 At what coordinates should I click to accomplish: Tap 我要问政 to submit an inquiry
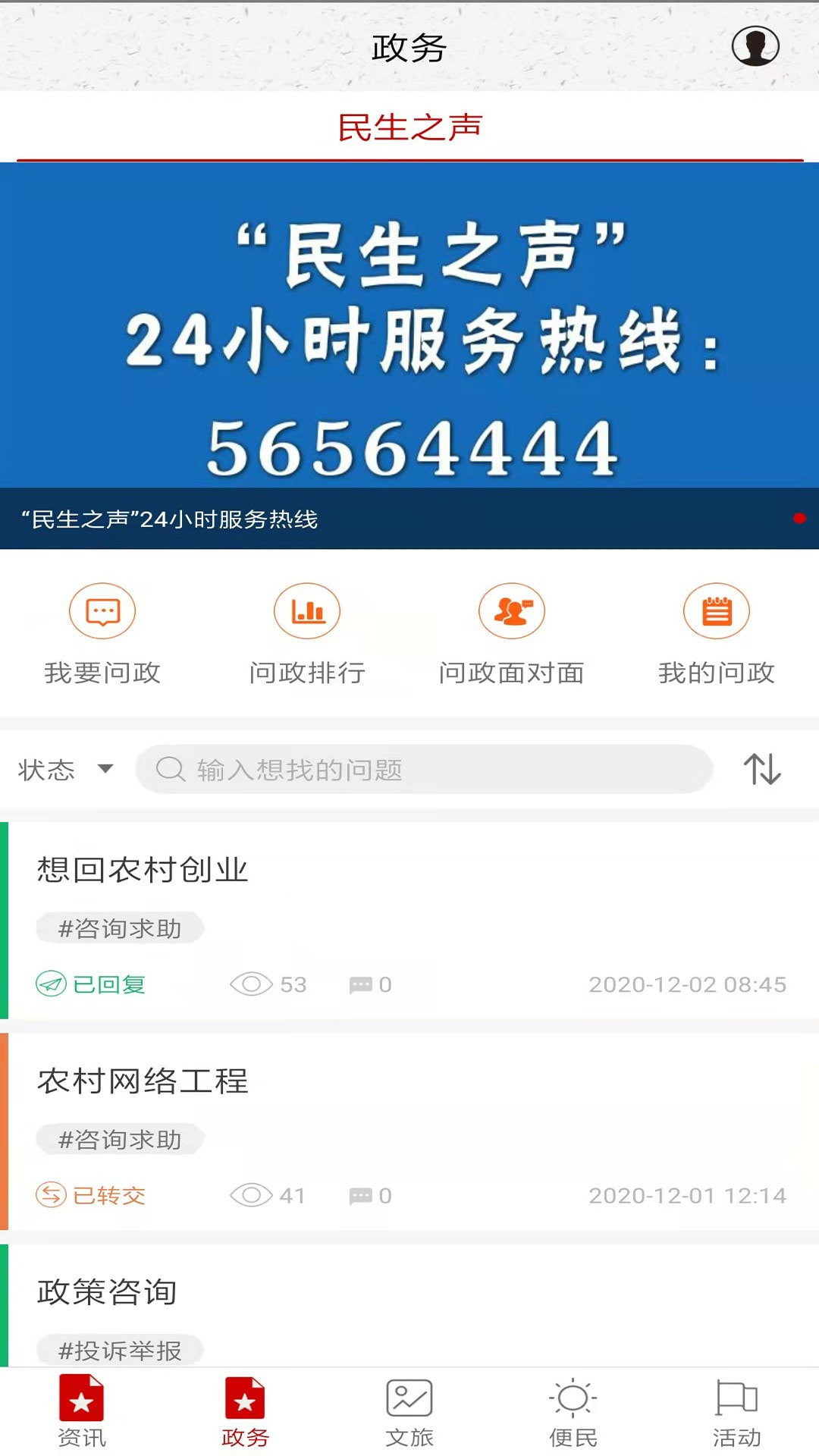102,633
